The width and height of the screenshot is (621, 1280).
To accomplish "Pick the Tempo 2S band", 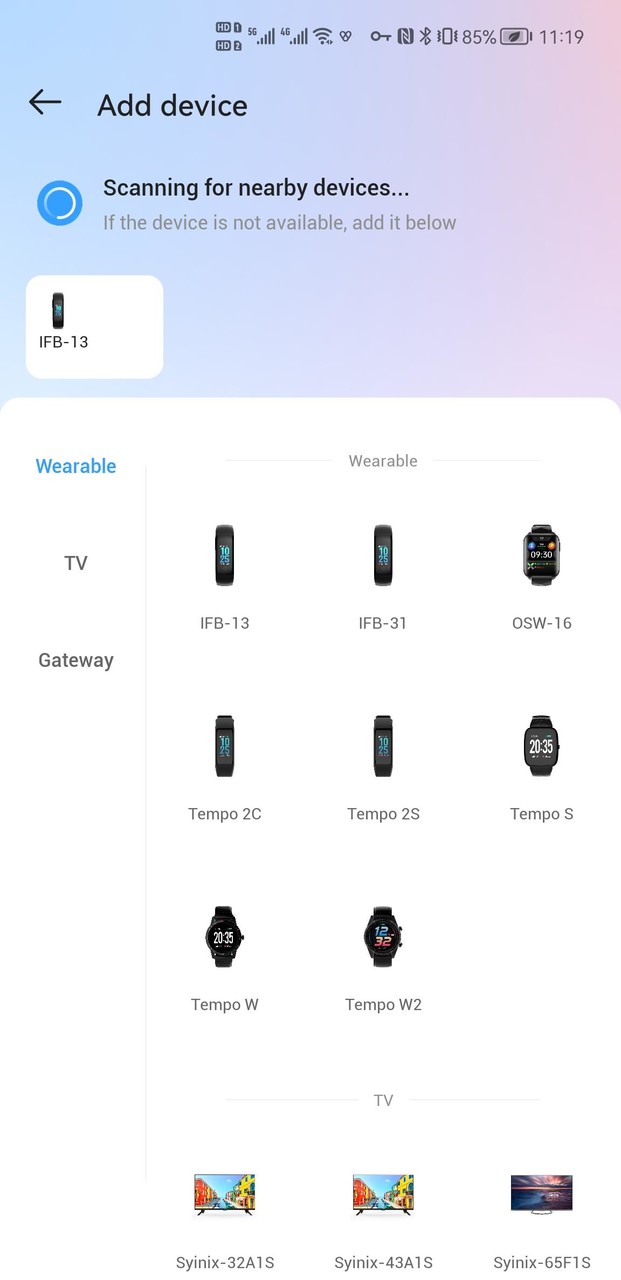I will point(383,764).
